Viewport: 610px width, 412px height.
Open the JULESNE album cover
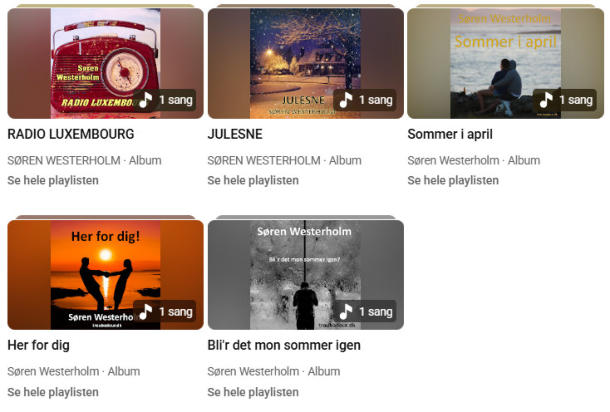[305, 63]
